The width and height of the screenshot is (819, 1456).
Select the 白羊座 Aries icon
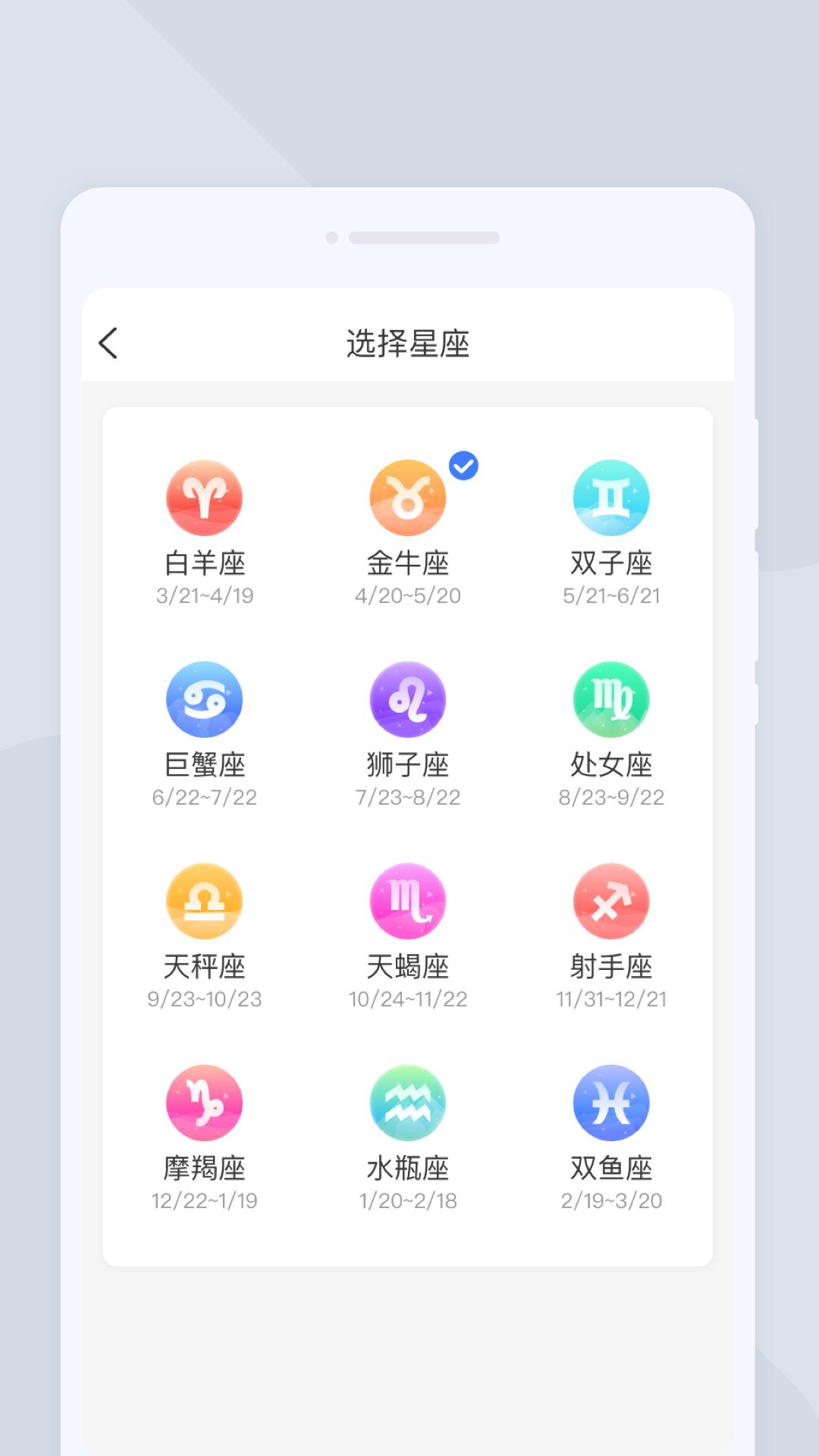203,497
